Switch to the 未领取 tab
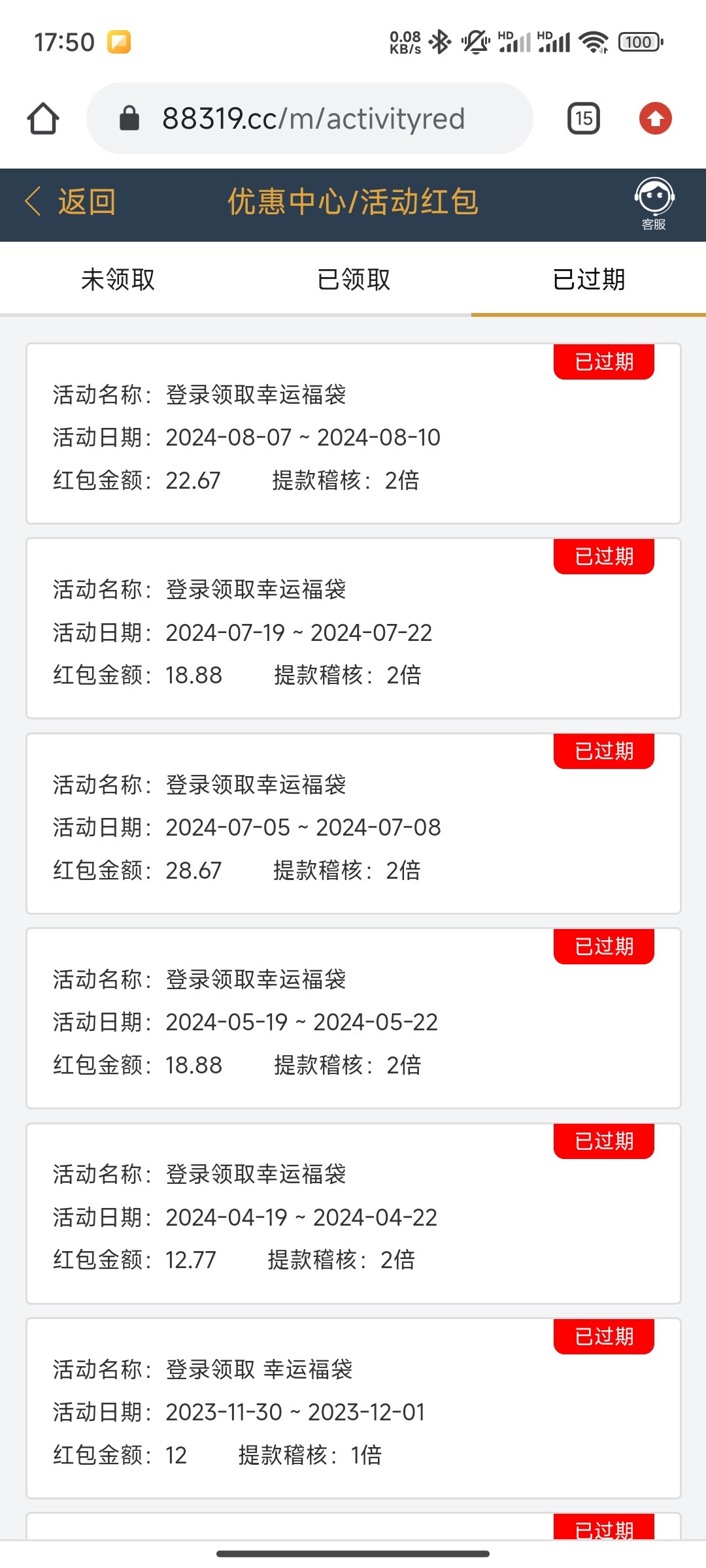 (118, 280)
